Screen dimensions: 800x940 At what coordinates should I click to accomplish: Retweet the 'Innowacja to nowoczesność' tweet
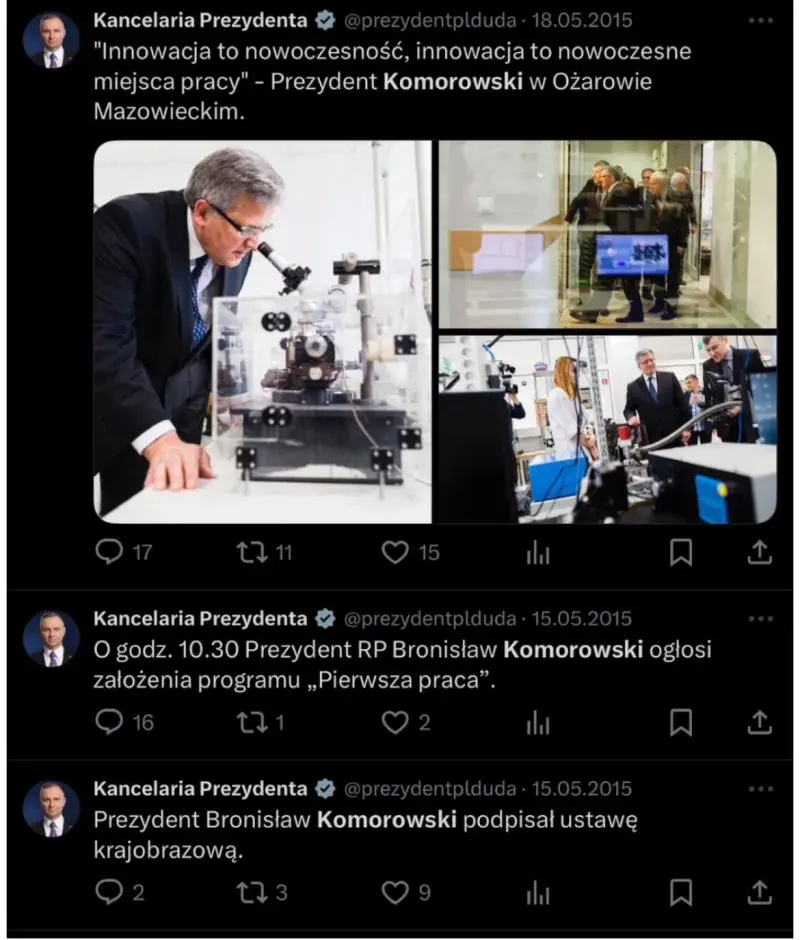250,552
